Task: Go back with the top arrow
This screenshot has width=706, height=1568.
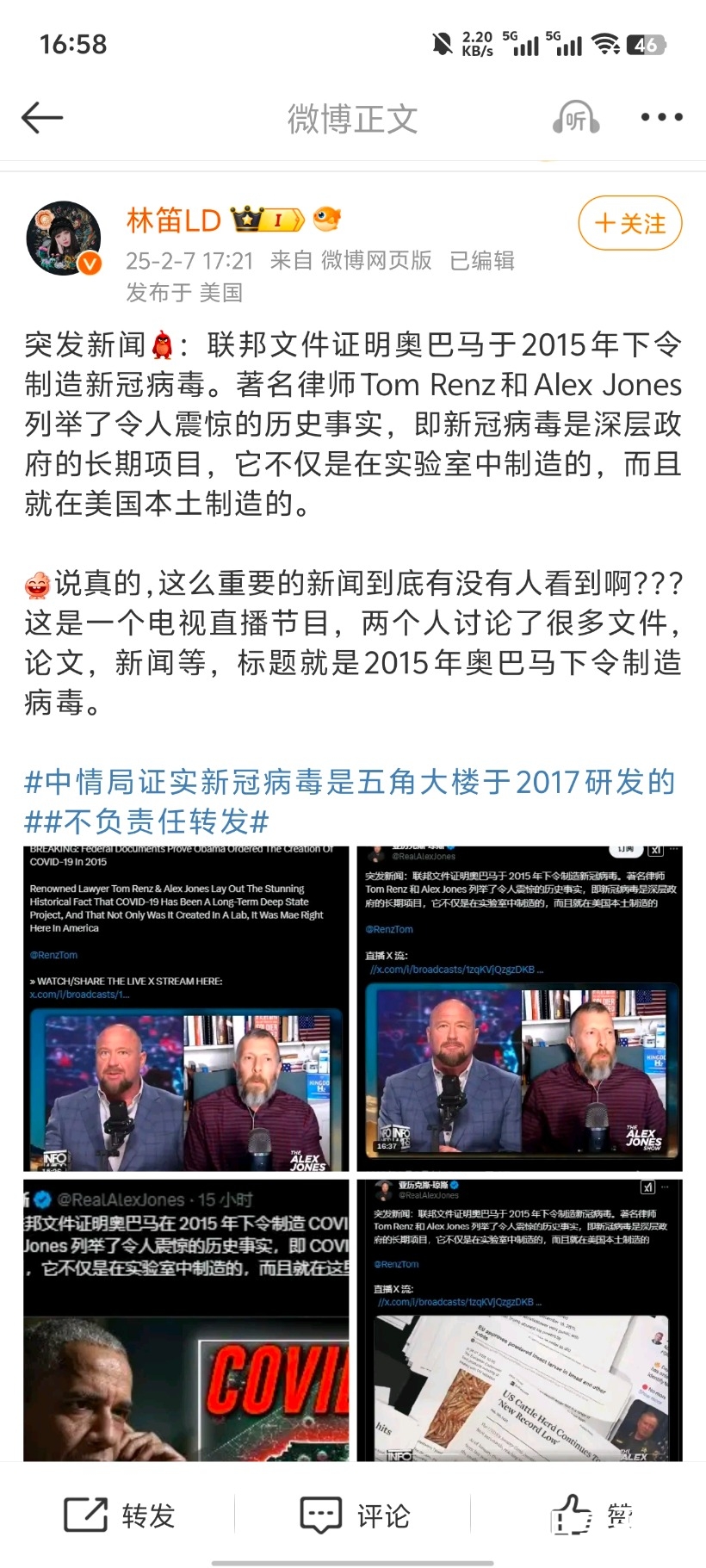Action: coord(42,118)
